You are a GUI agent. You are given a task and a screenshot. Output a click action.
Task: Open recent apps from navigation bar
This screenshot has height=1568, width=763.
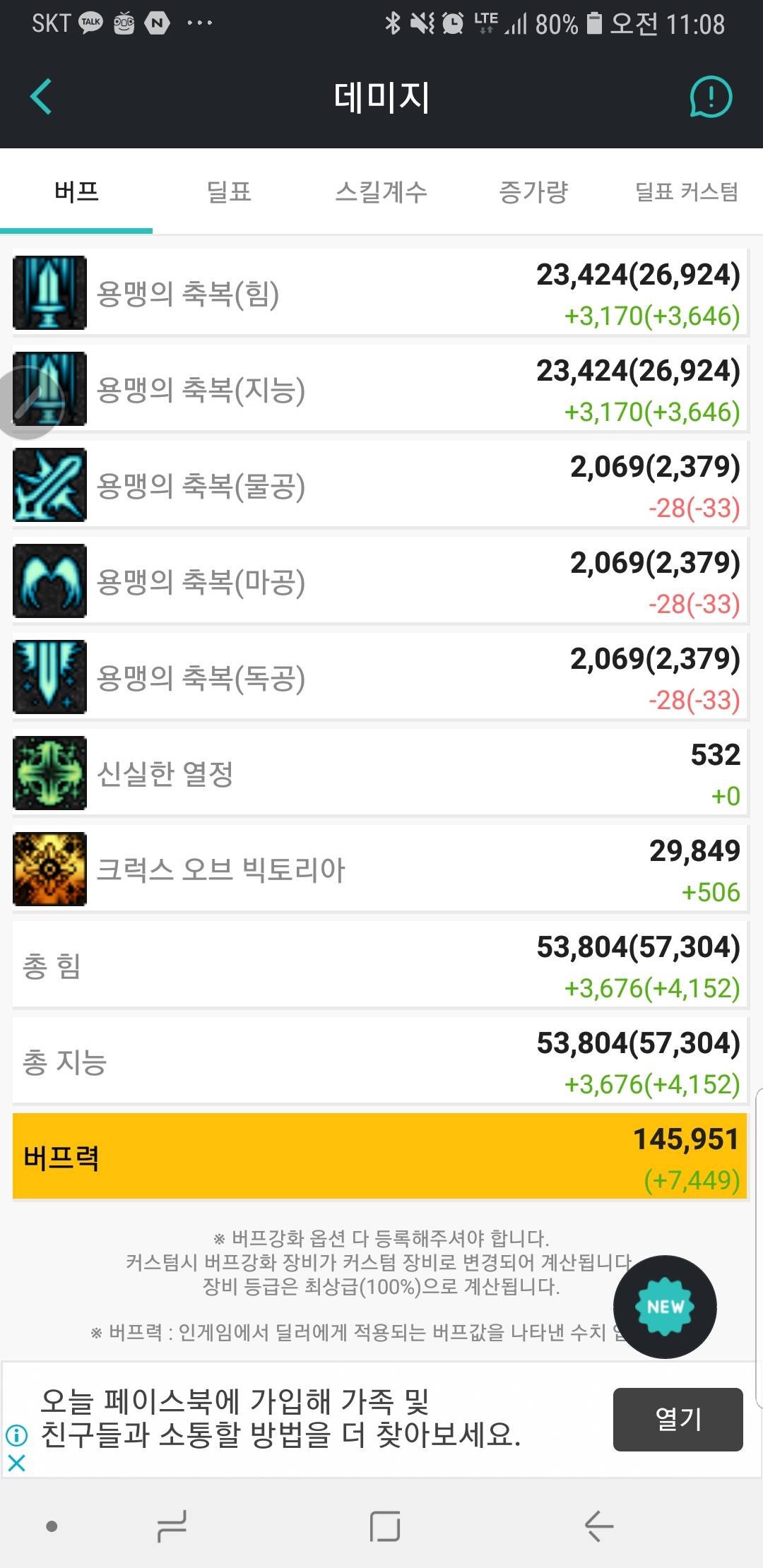point(172,1526)
